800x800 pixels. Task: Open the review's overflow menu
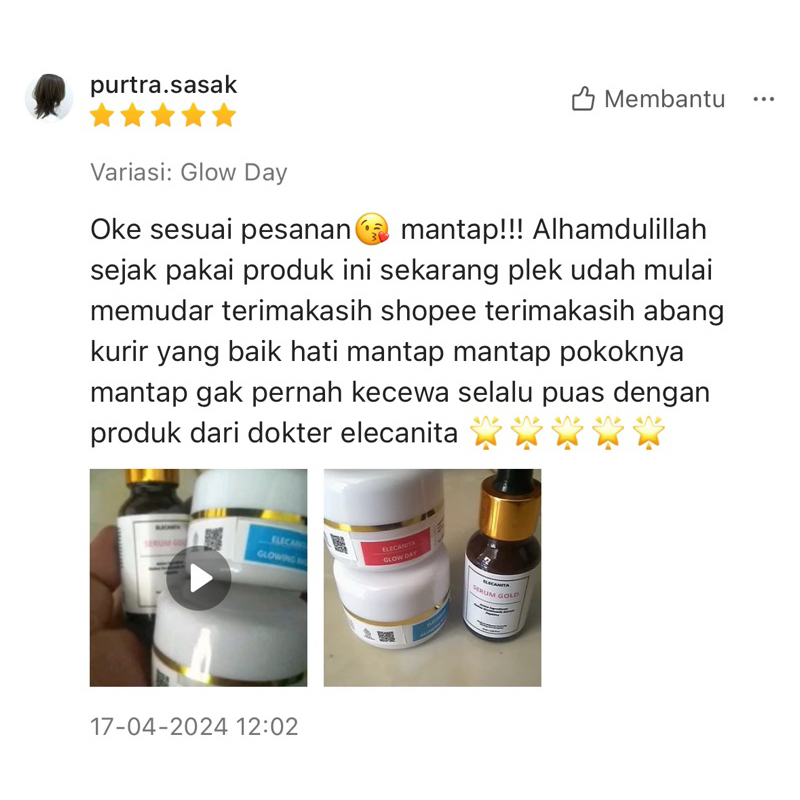[x=763, y=99]
